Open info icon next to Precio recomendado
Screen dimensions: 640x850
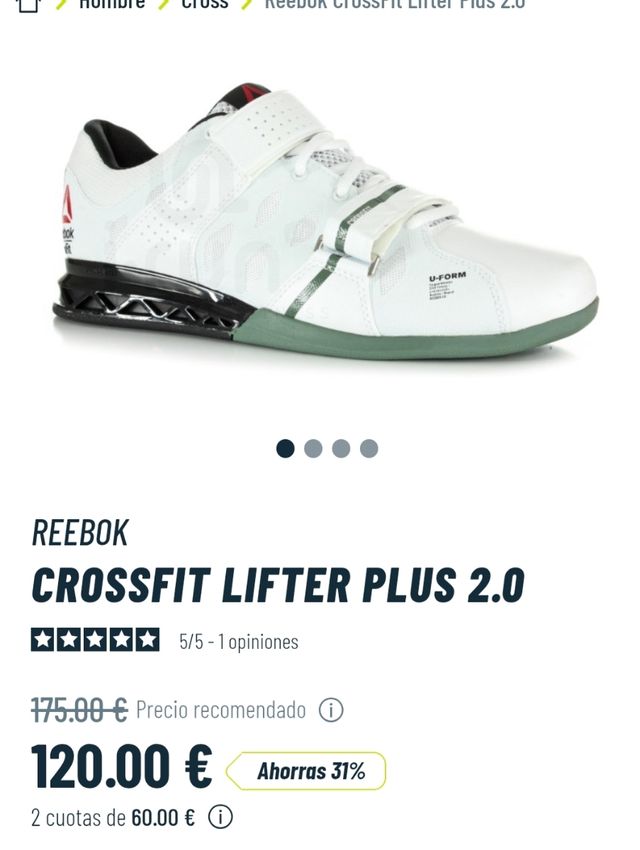pyautogui.click(x=331, y=710)
